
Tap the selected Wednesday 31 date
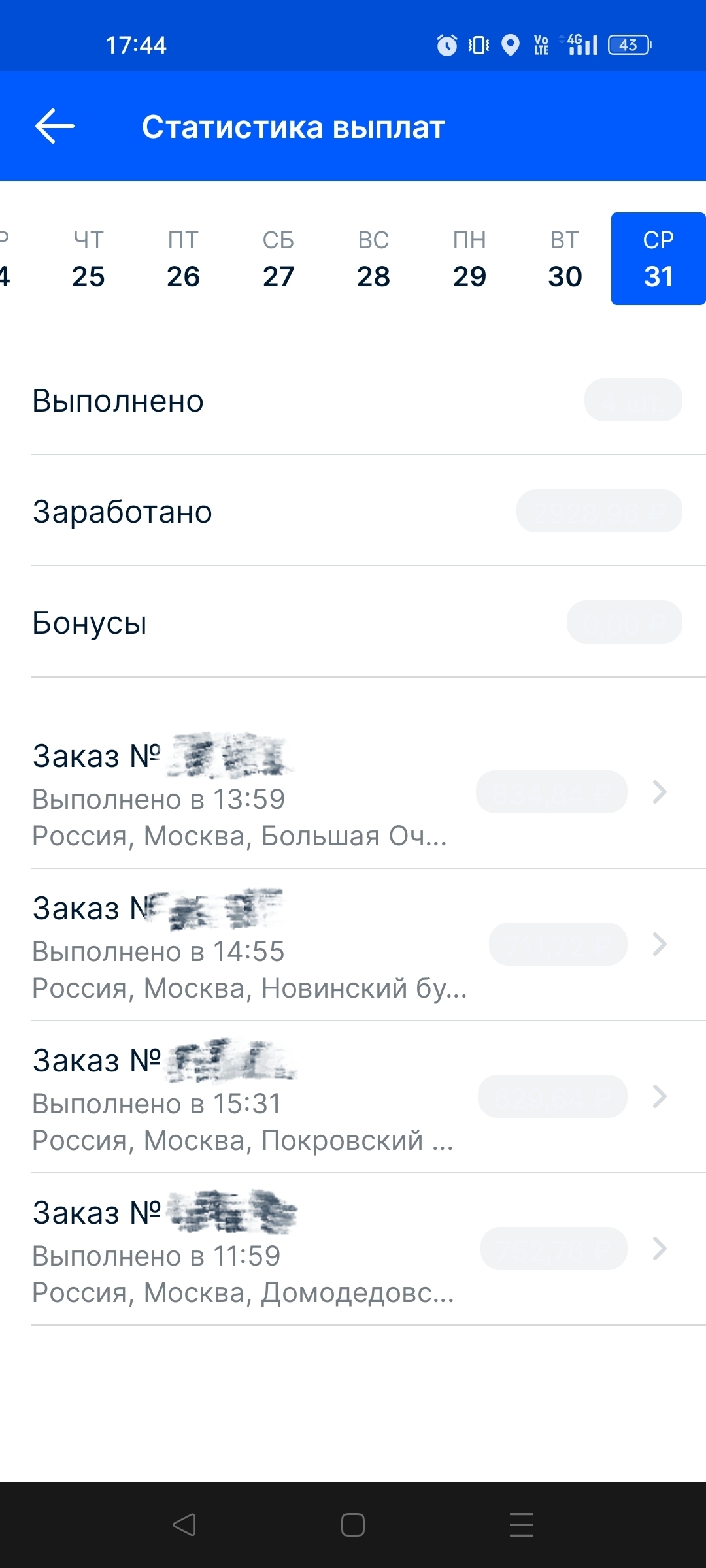[658, 259]
